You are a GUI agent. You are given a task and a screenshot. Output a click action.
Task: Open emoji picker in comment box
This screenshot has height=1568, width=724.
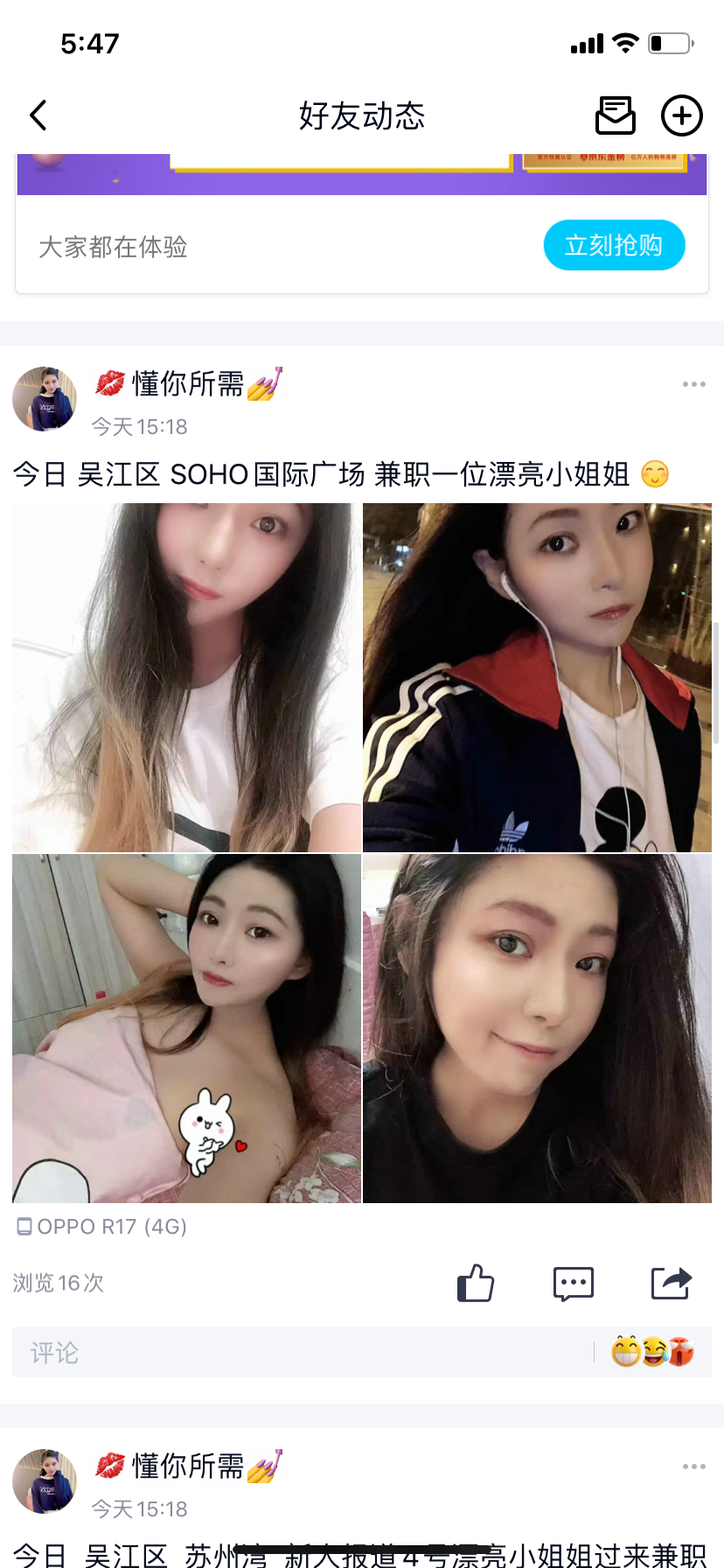652,1352
